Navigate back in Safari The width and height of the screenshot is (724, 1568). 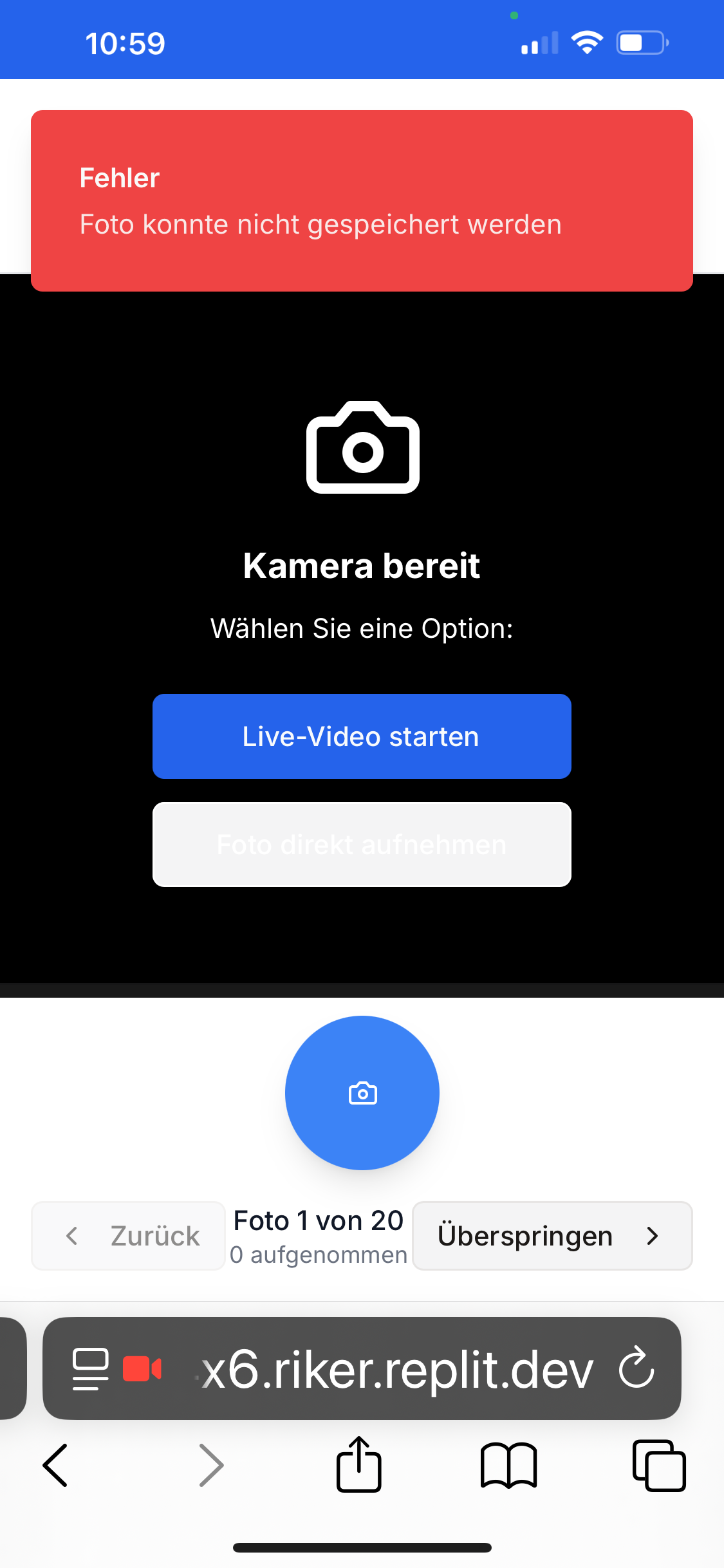tap(55, 1465)
